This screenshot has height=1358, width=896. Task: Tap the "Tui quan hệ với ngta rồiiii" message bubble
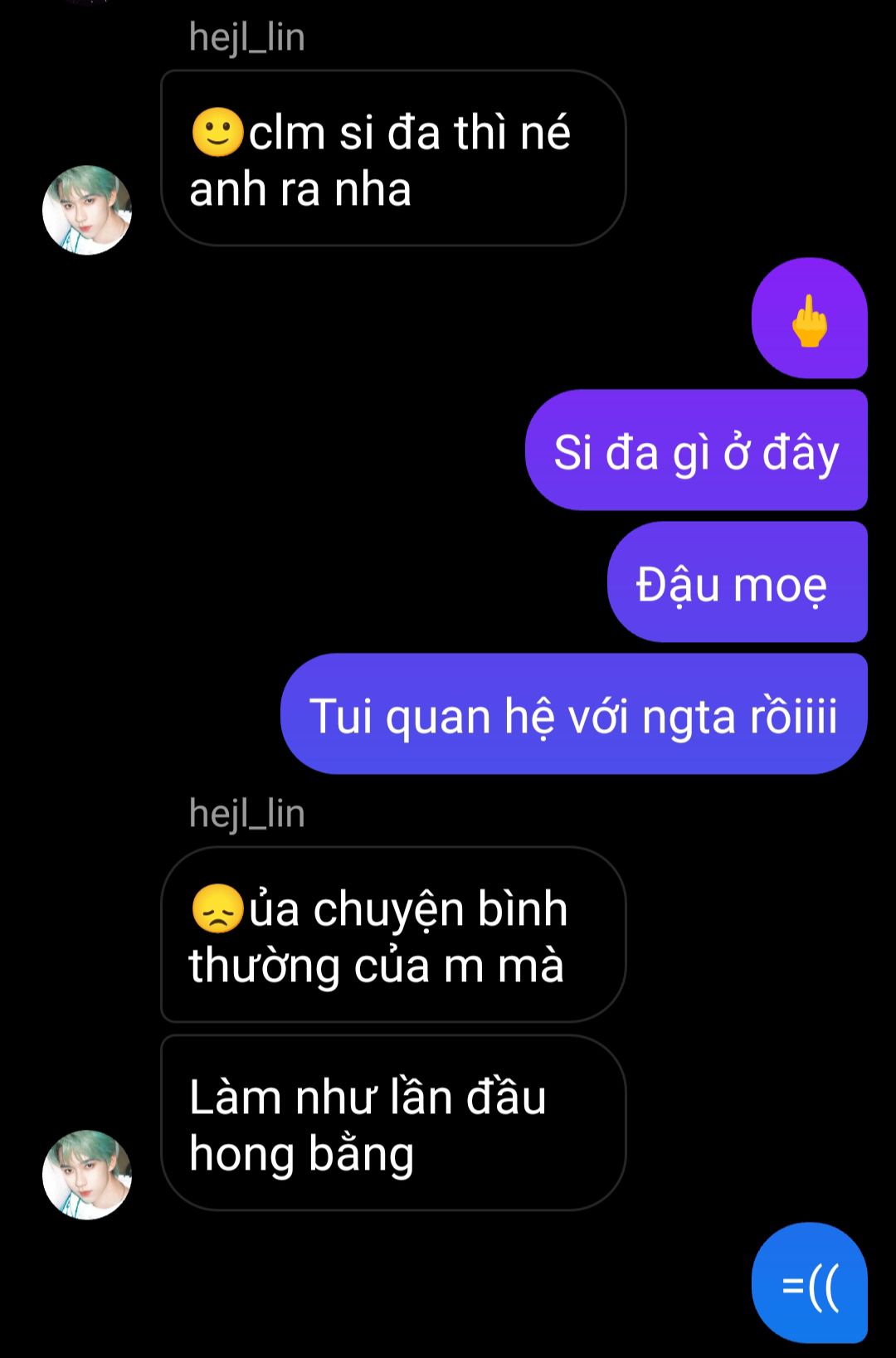[573, 714]
